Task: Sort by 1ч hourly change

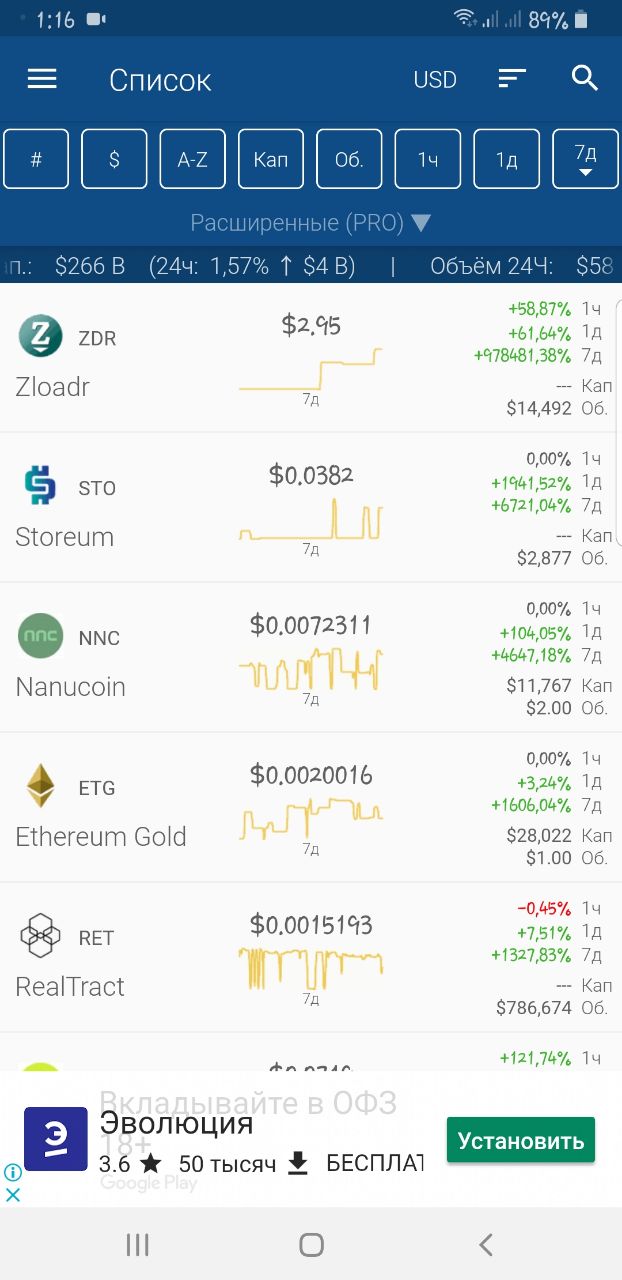Action: 428,159
